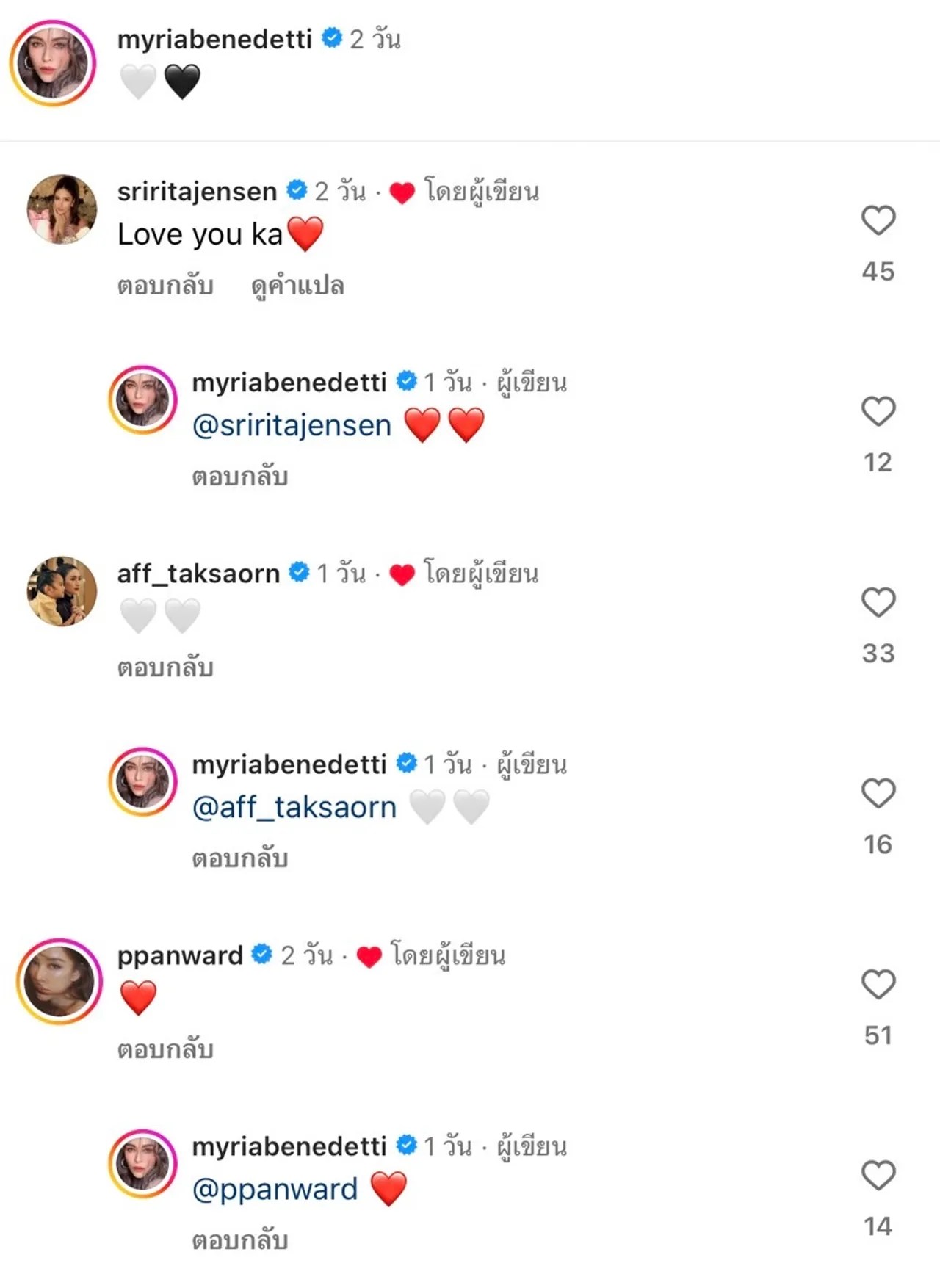This screenshot has width=940, height=1288.
Task: View sriritajensen's profile picture
Action: coord(62,209)
